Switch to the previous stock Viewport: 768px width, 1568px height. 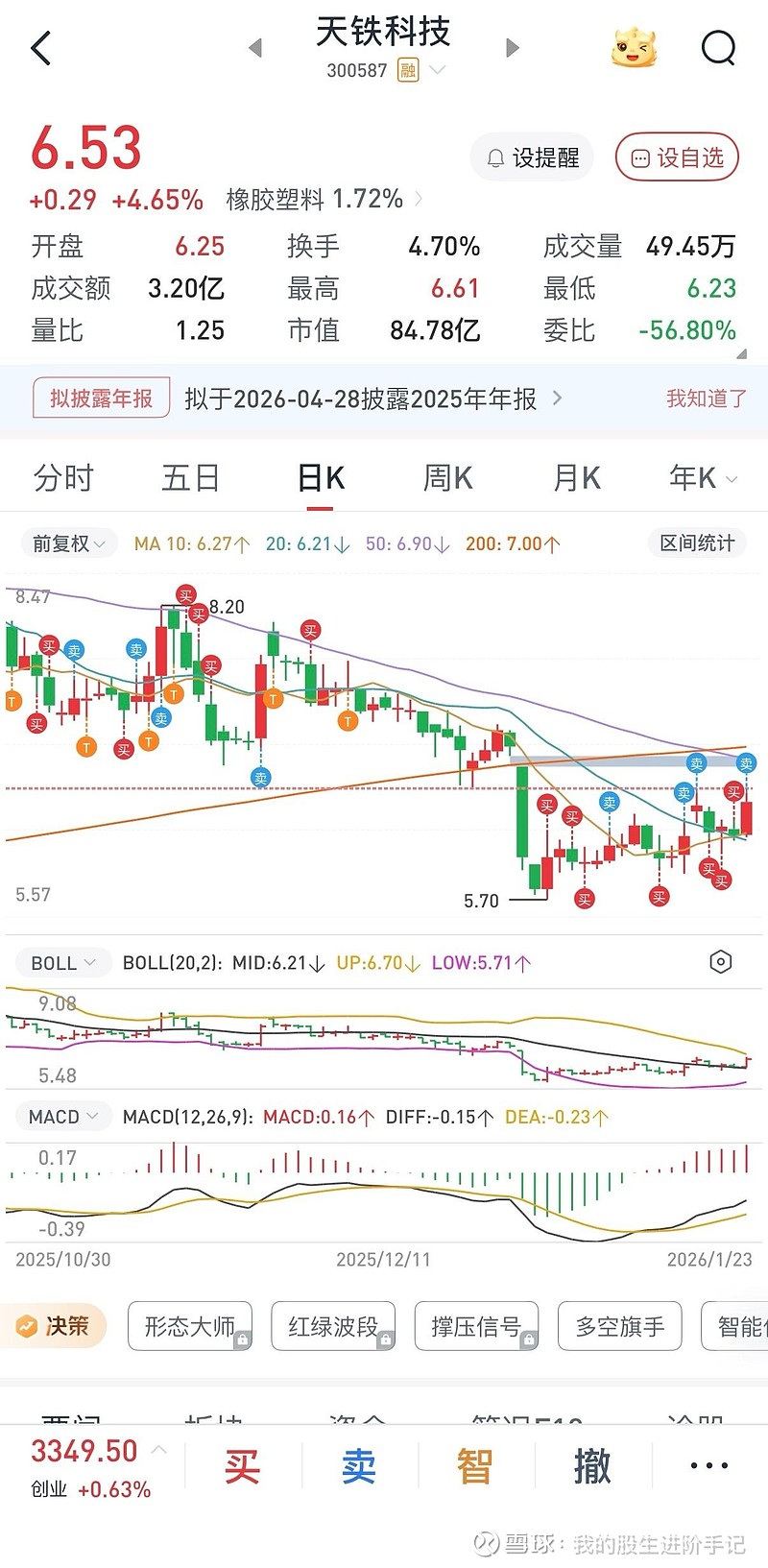tap(255, 48)
